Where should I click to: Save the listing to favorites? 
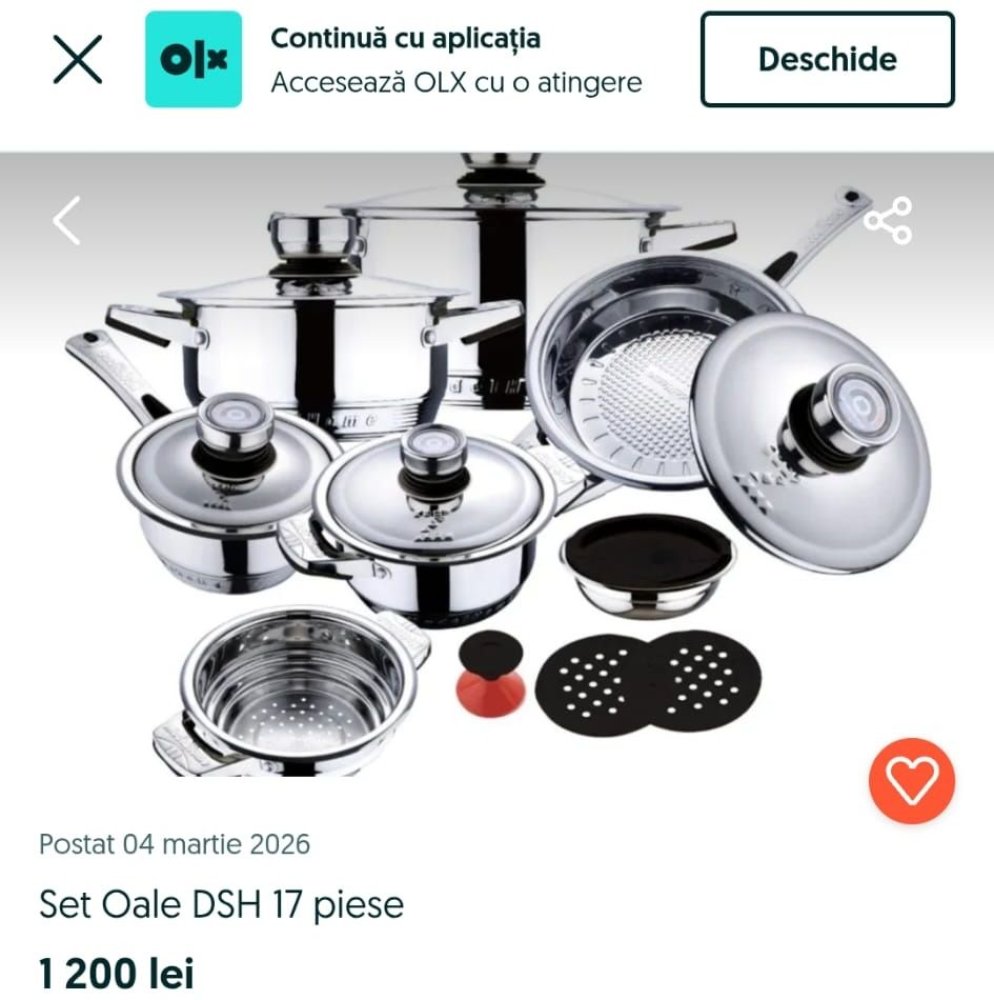(x=911, y=781)
